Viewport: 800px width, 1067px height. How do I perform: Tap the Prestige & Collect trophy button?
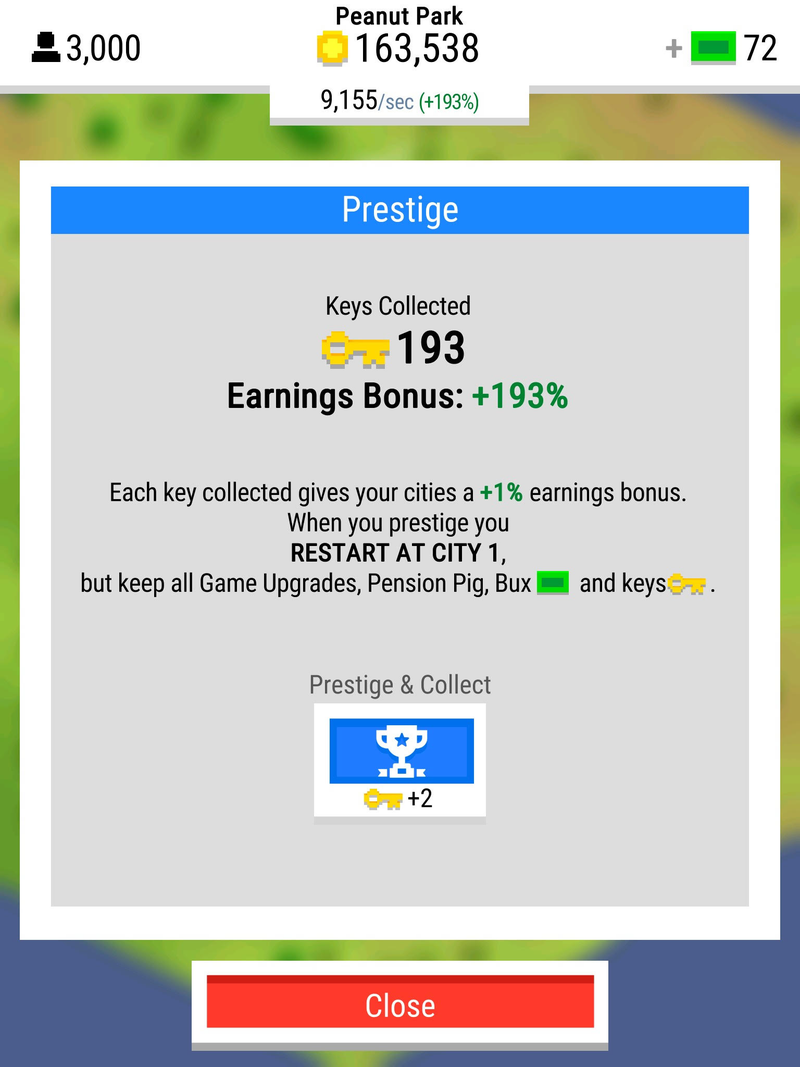pos(400,752)
